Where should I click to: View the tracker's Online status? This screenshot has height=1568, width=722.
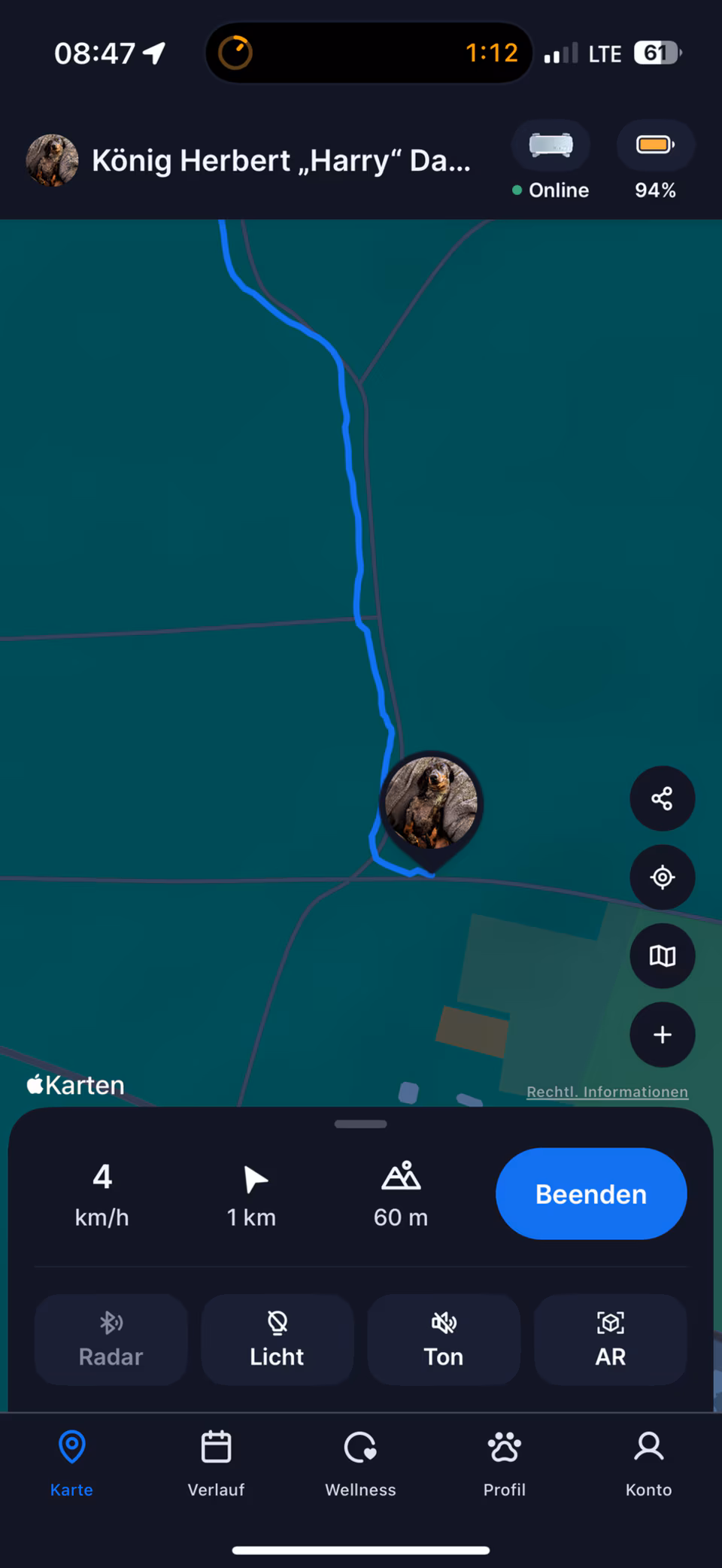tap(551, 162)
